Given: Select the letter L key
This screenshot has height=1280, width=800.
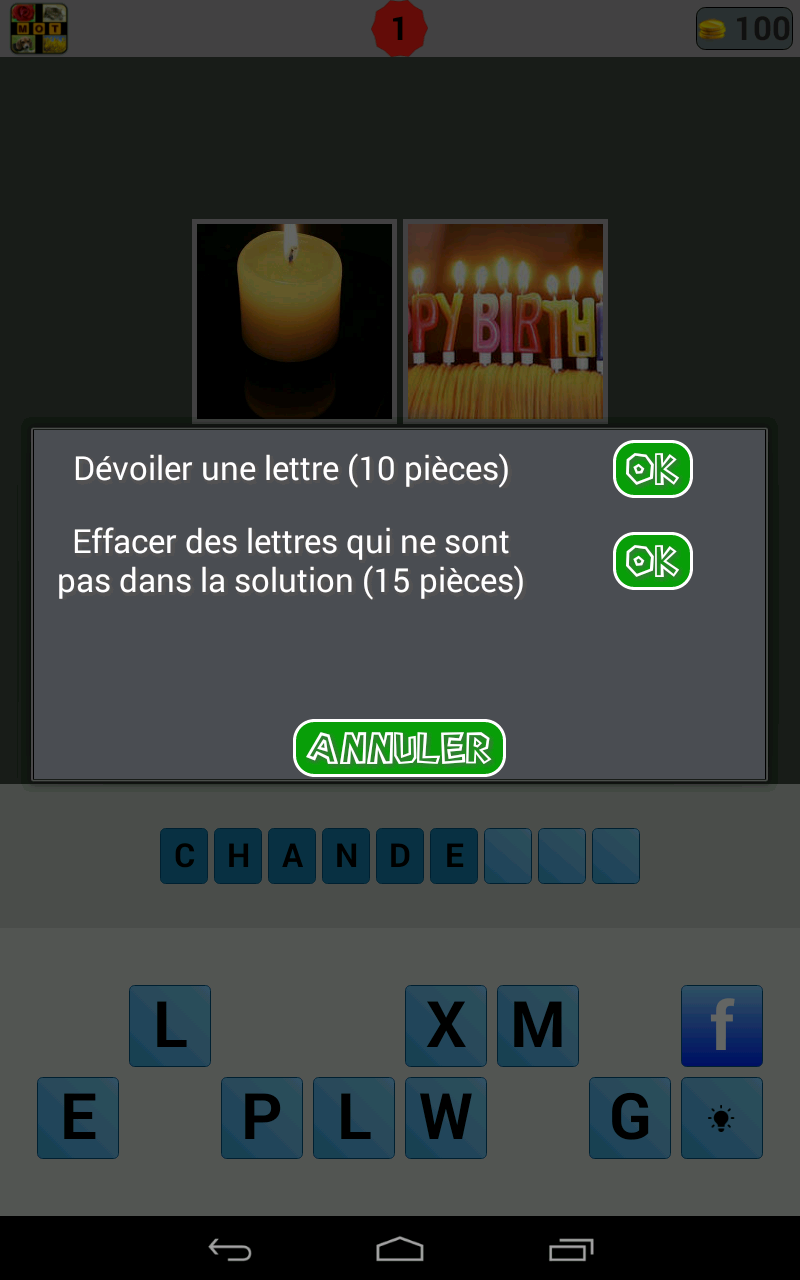Looking at the screenshot, I should tap(169, 1025).
